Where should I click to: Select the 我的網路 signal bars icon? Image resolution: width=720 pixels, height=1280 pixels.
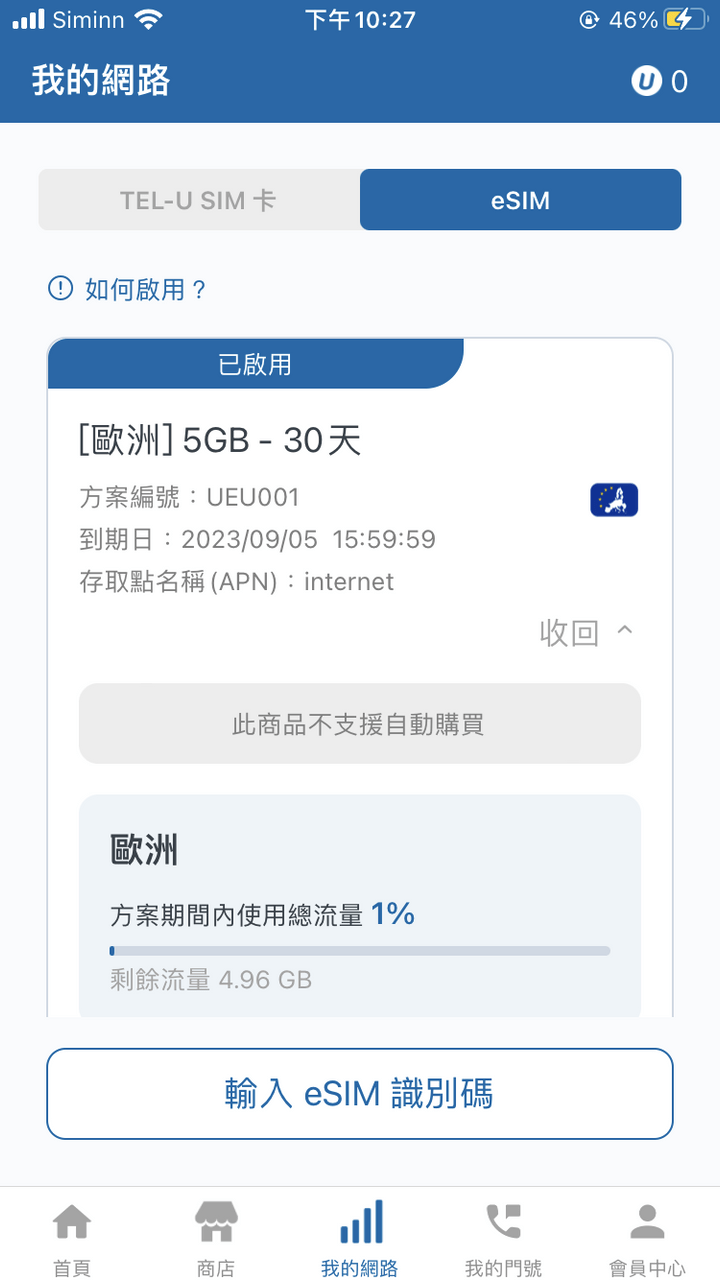pyautogui.click(x=360, y=1221)
